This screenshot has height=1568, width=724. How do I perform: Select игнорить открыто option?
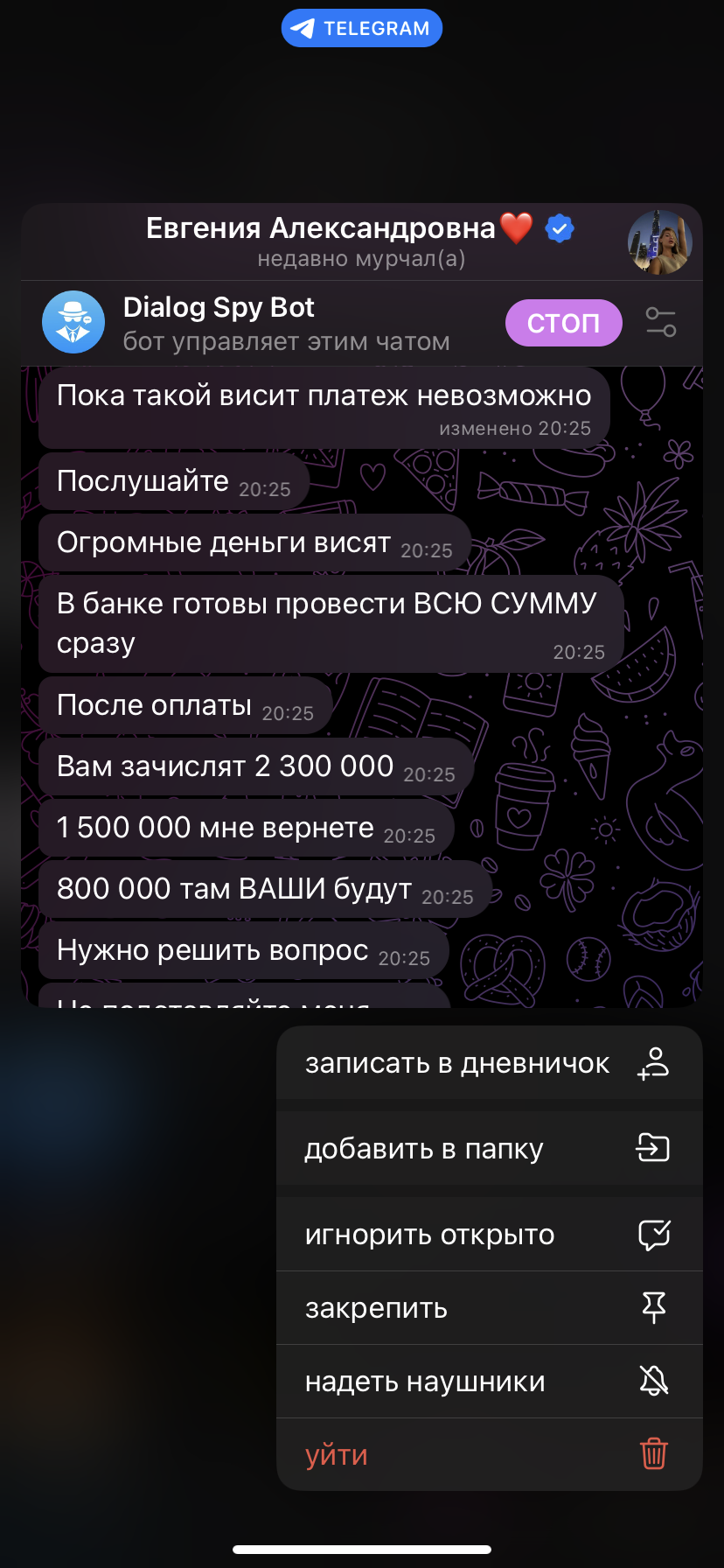(x=490, y=1234)
